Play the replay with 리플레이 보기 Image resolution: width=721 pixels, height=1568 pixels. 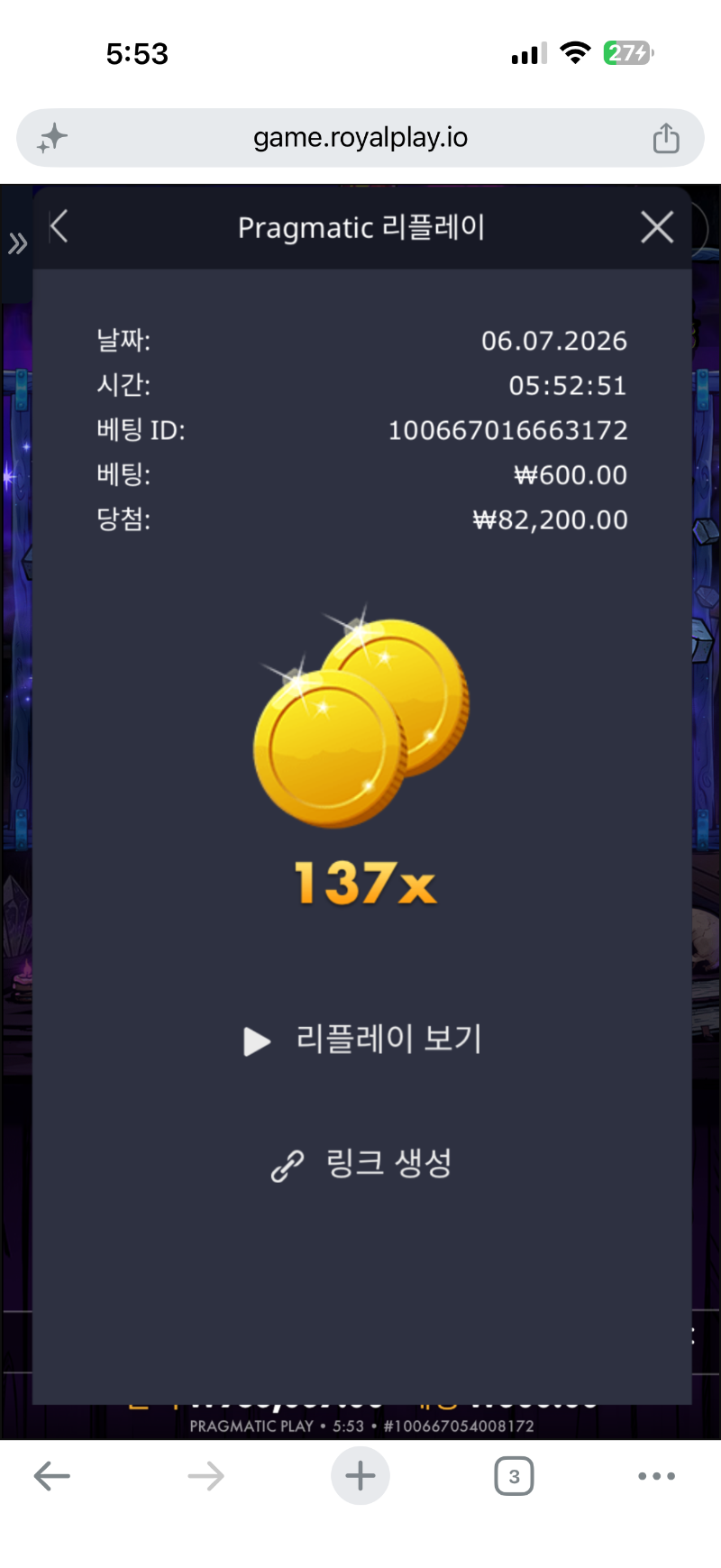362,1040
